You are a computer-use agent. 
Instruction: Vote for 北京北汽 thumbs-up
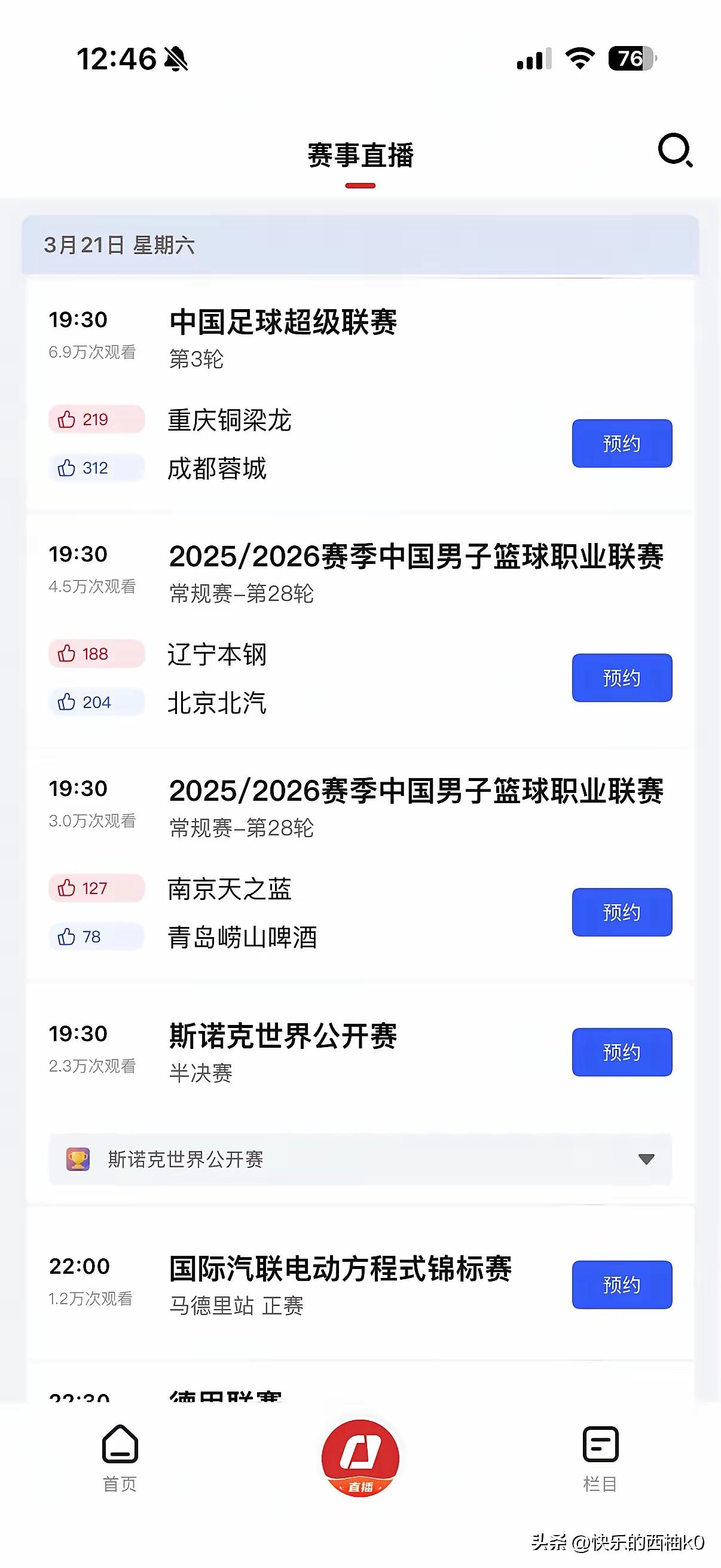tap(96, 703)
